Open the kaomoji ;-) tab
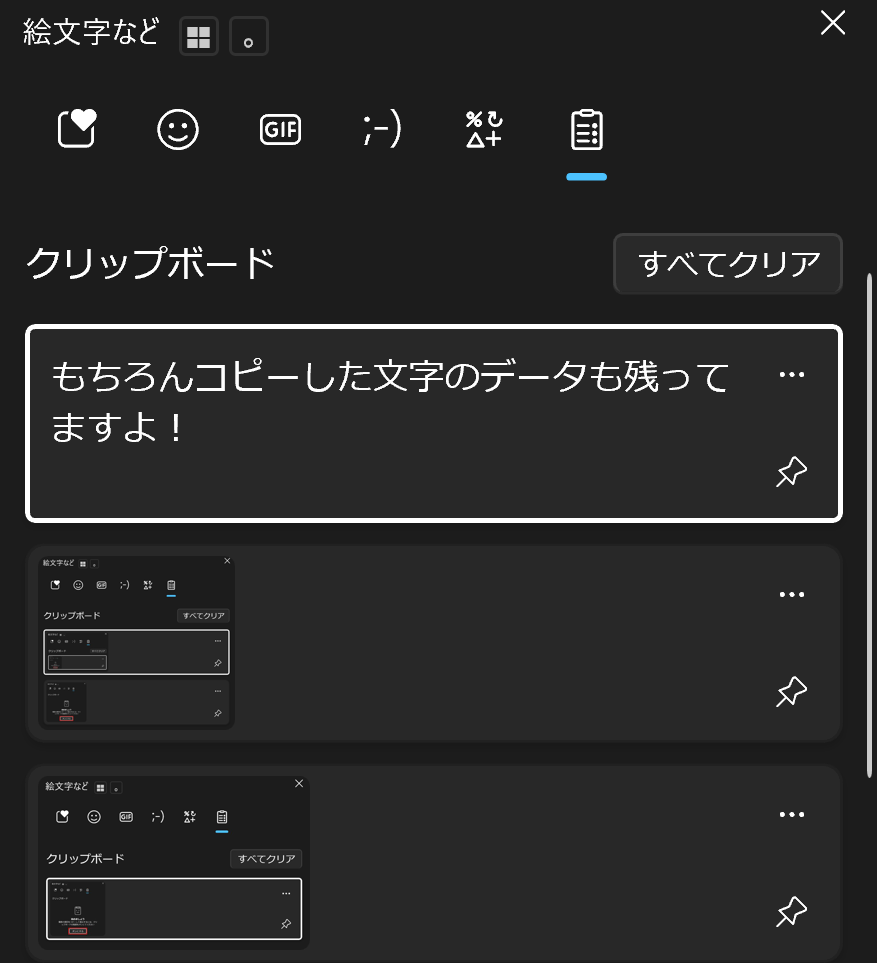Viewport: 877px width, 963px height. click(382, 129)
